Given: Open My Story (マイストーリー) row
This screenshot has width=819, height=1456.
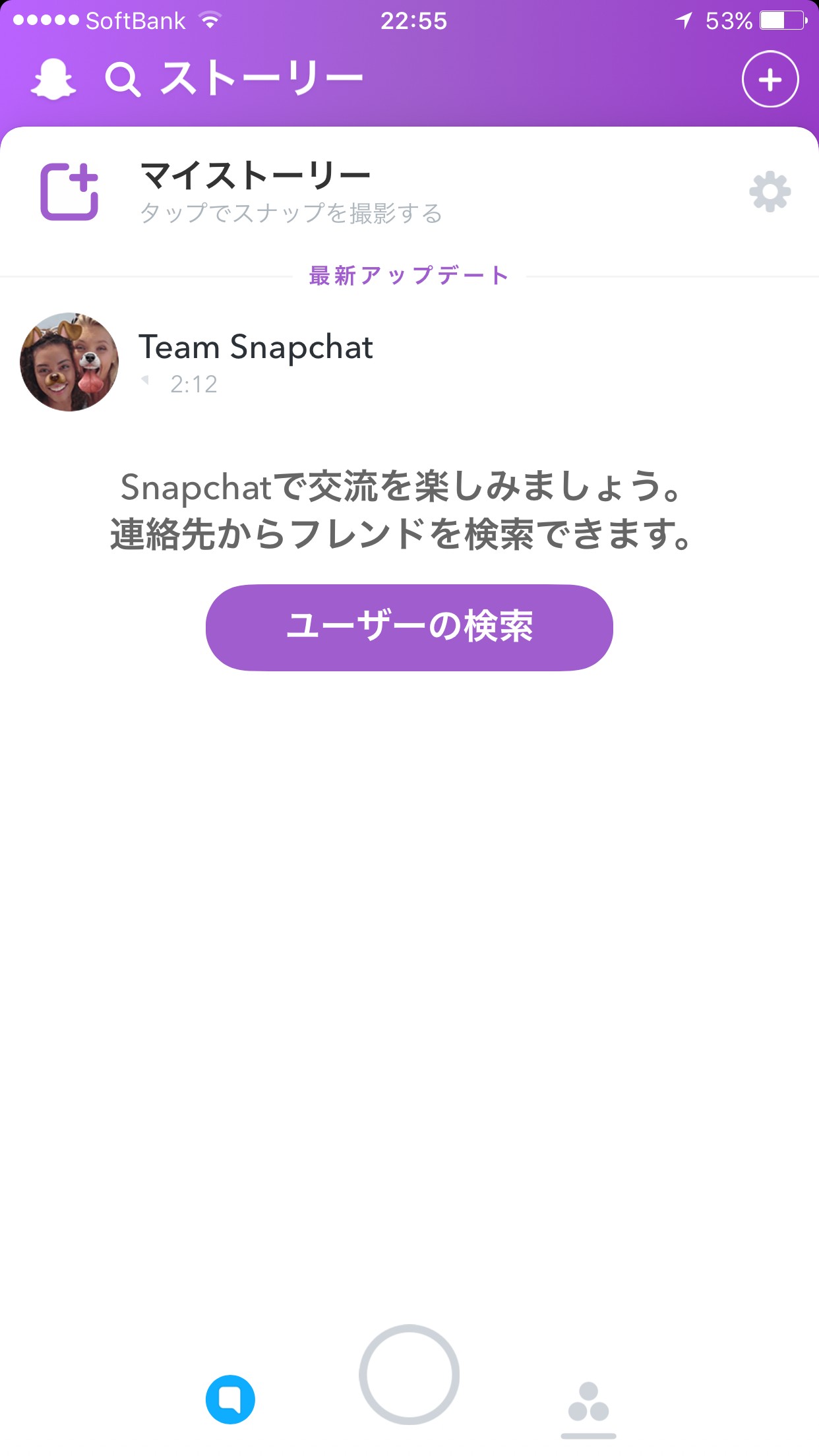Looking at the screenshot, I should pyautogui.click(x=290, y=191).
